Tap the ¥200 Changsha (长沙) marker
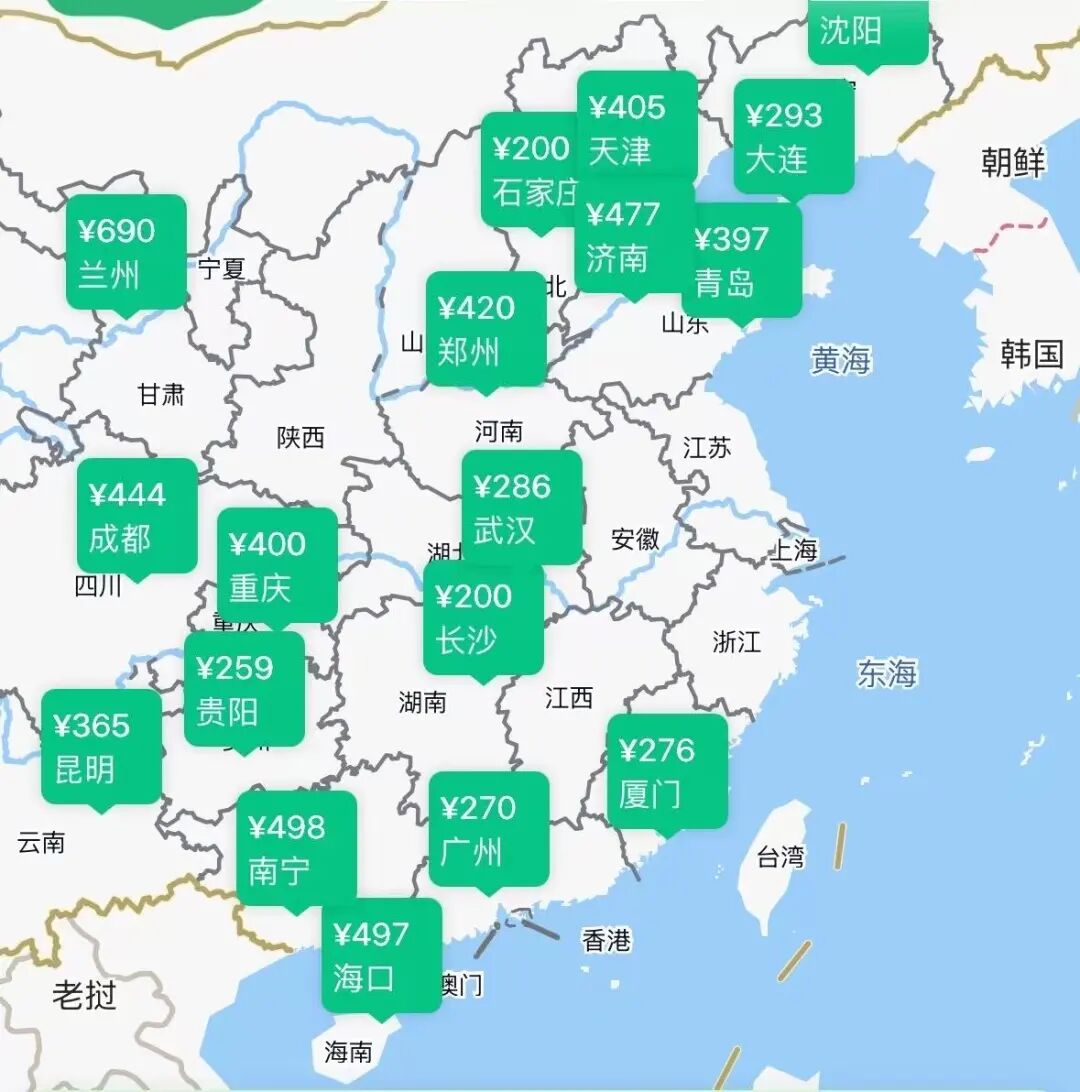The height and width of the screenshot is (1092, 1080). (x=483, y=618)
